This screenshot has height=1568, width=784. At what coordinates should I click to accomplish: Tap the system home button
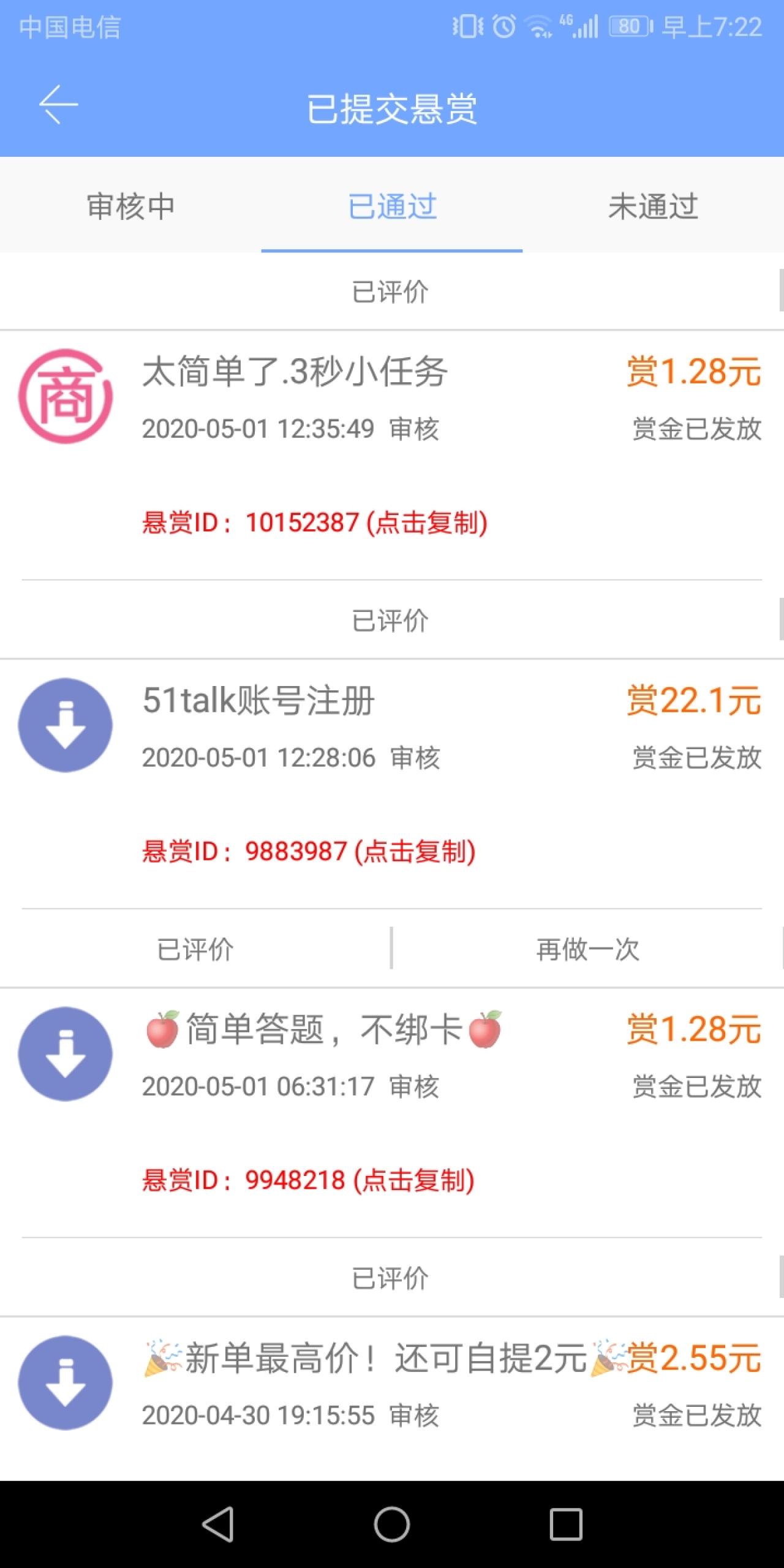392,1524
